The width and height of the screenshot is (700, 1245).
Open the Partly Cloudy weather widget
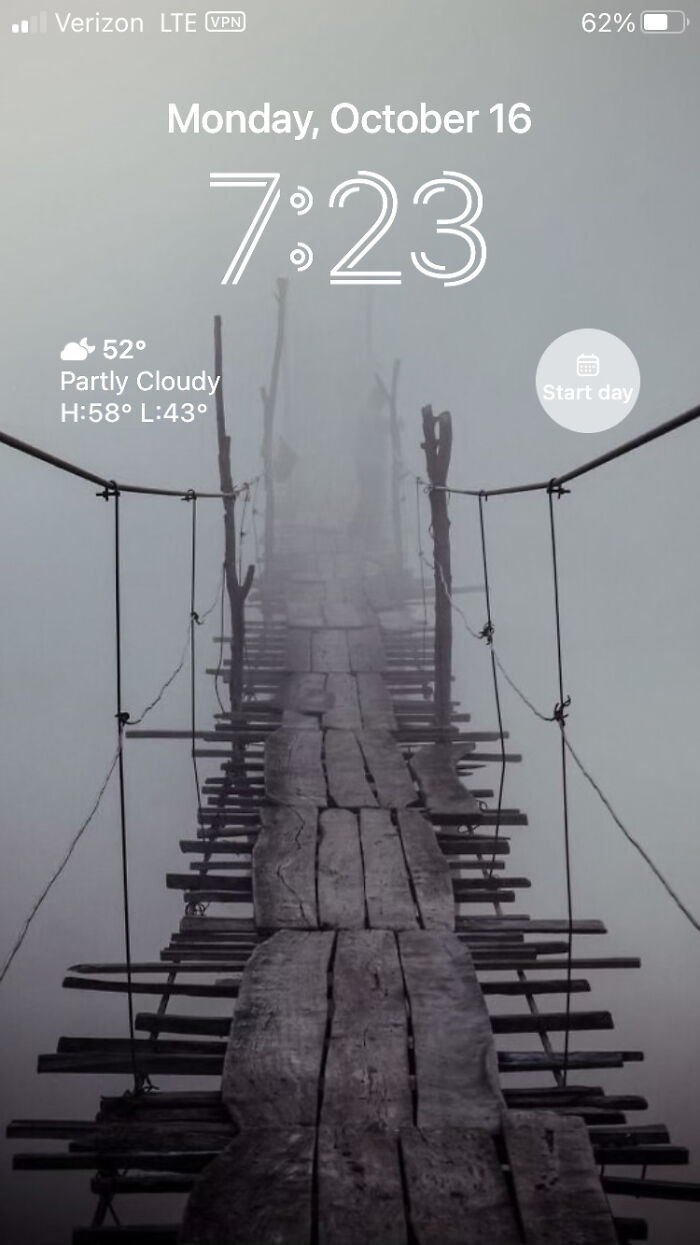[x=139, y=381]
